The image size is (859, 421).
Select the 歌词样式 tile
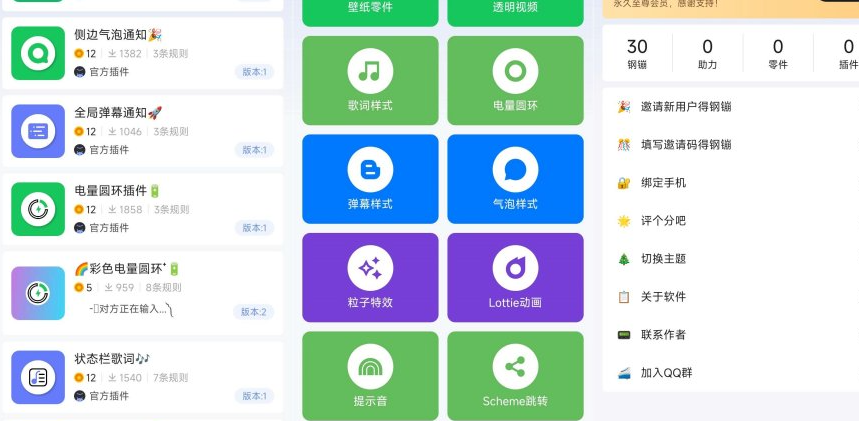[370, 80]
